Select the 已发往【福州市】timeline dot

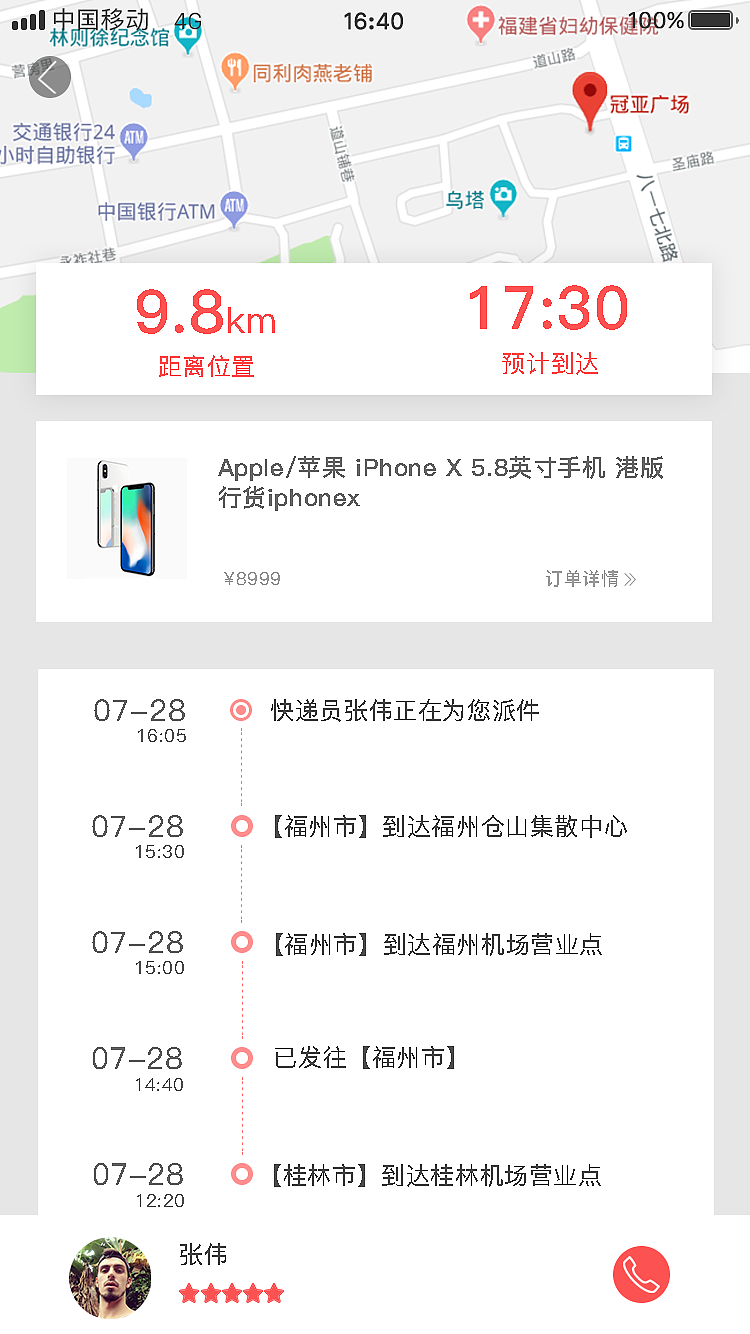click(240, 1058)
